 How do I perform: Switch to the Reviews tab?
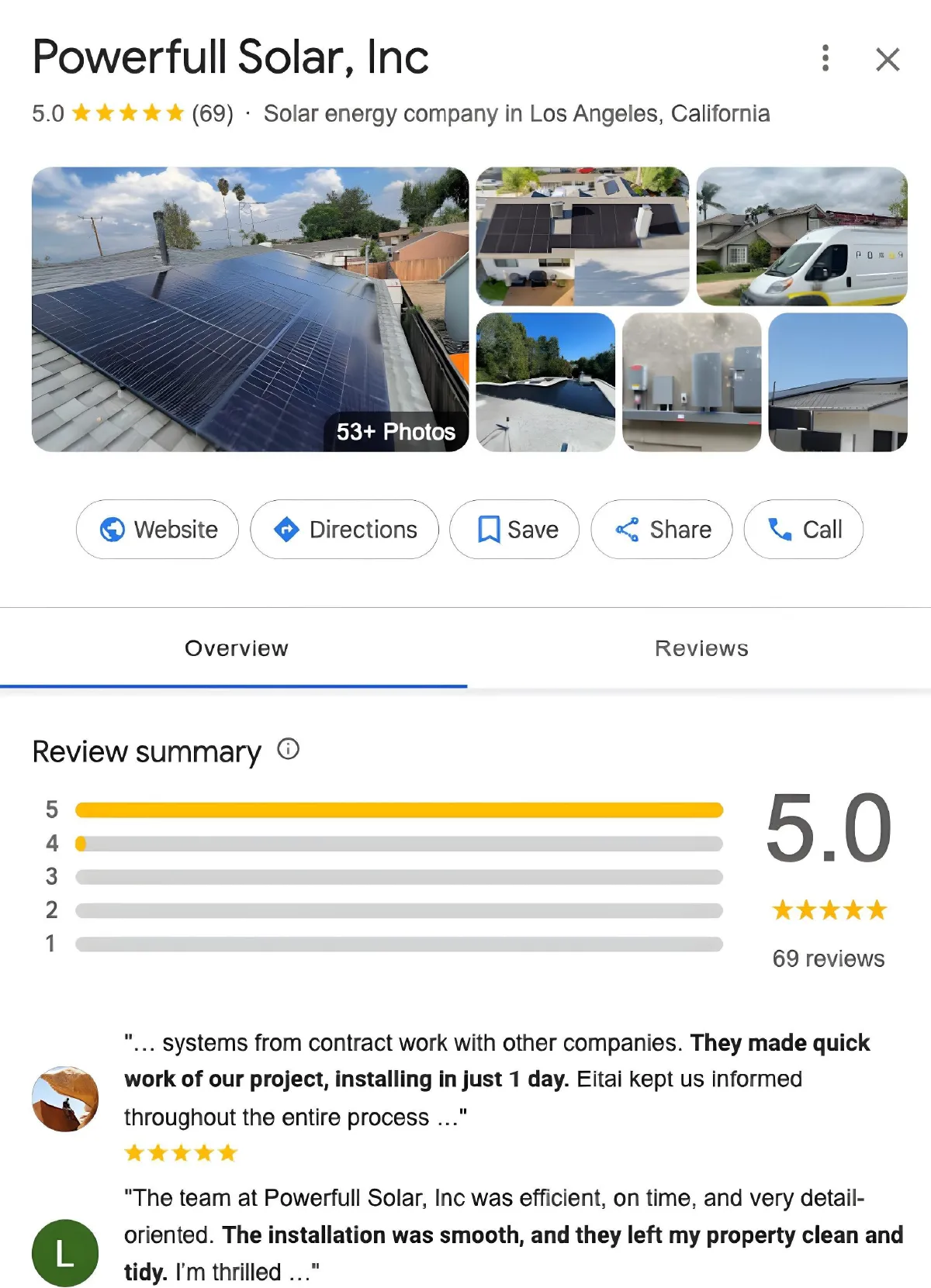coord(701,648)
